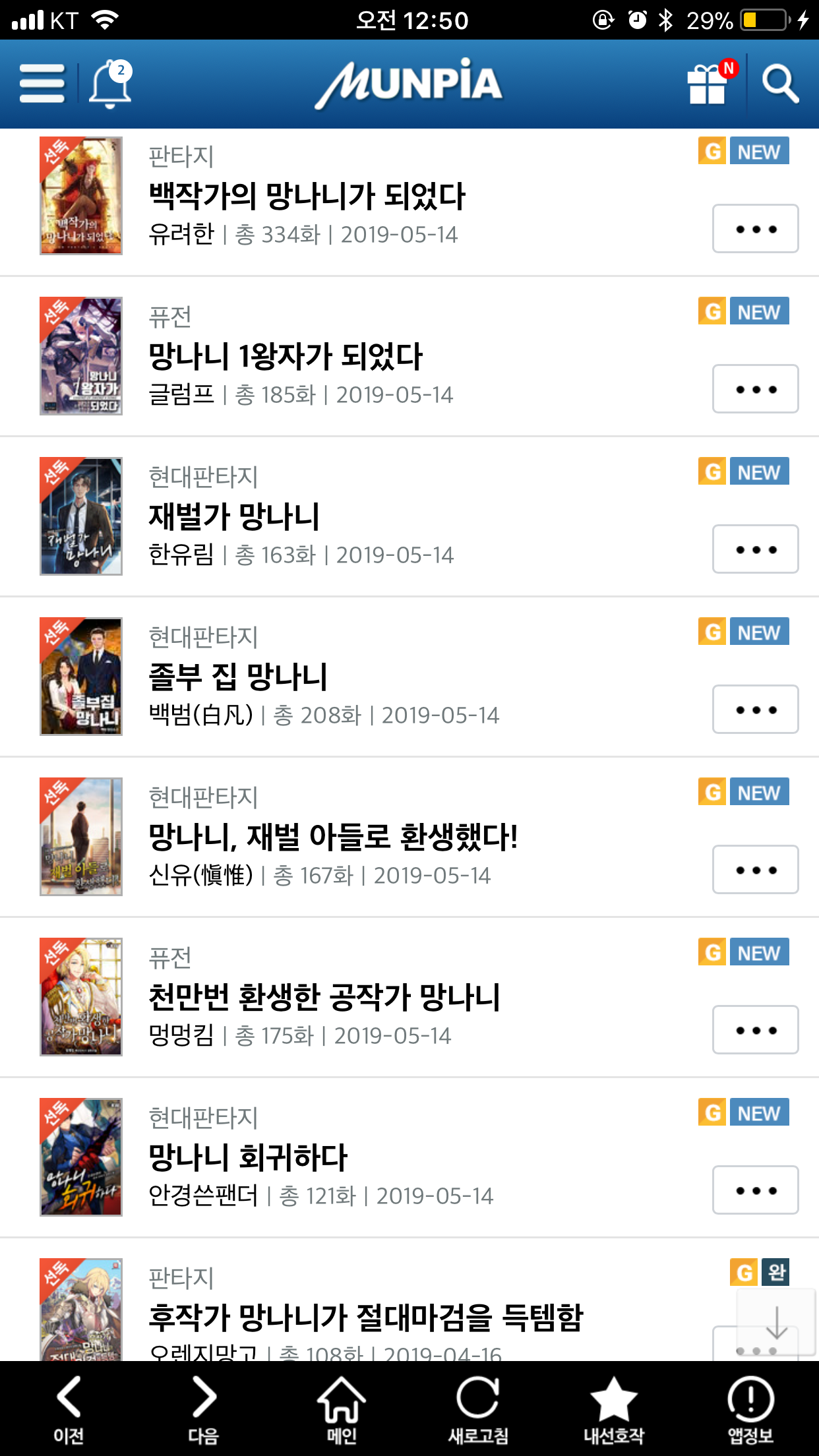Open novel 재벌가 망나니

point(234,517)
